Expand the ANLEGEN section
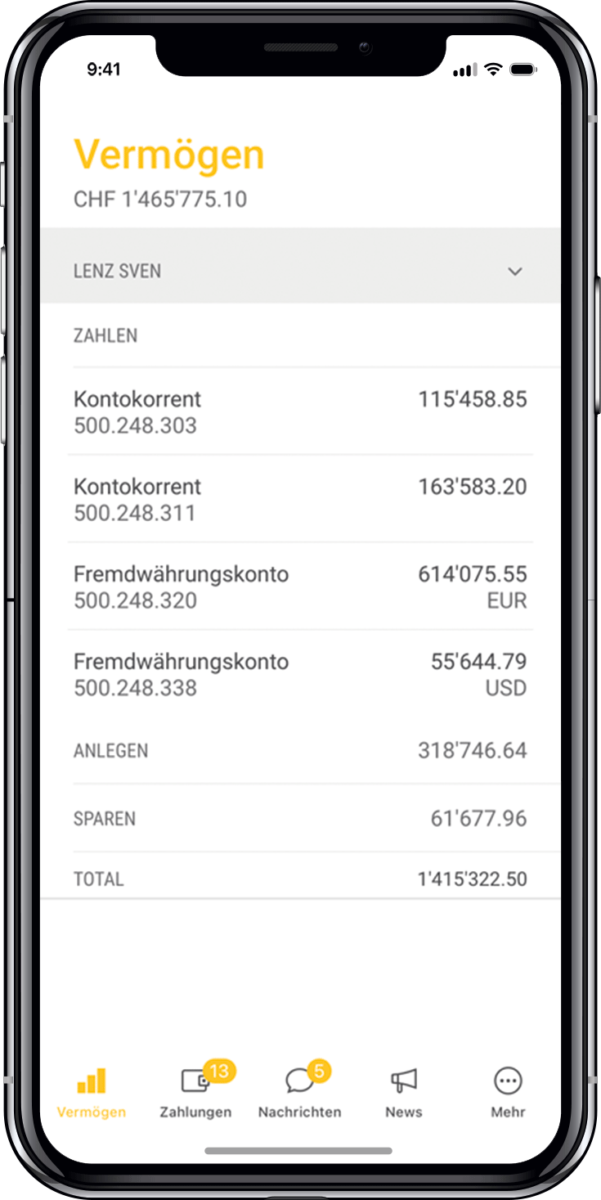The width and height of the screenshot is (601, 1200). [300, 750]
